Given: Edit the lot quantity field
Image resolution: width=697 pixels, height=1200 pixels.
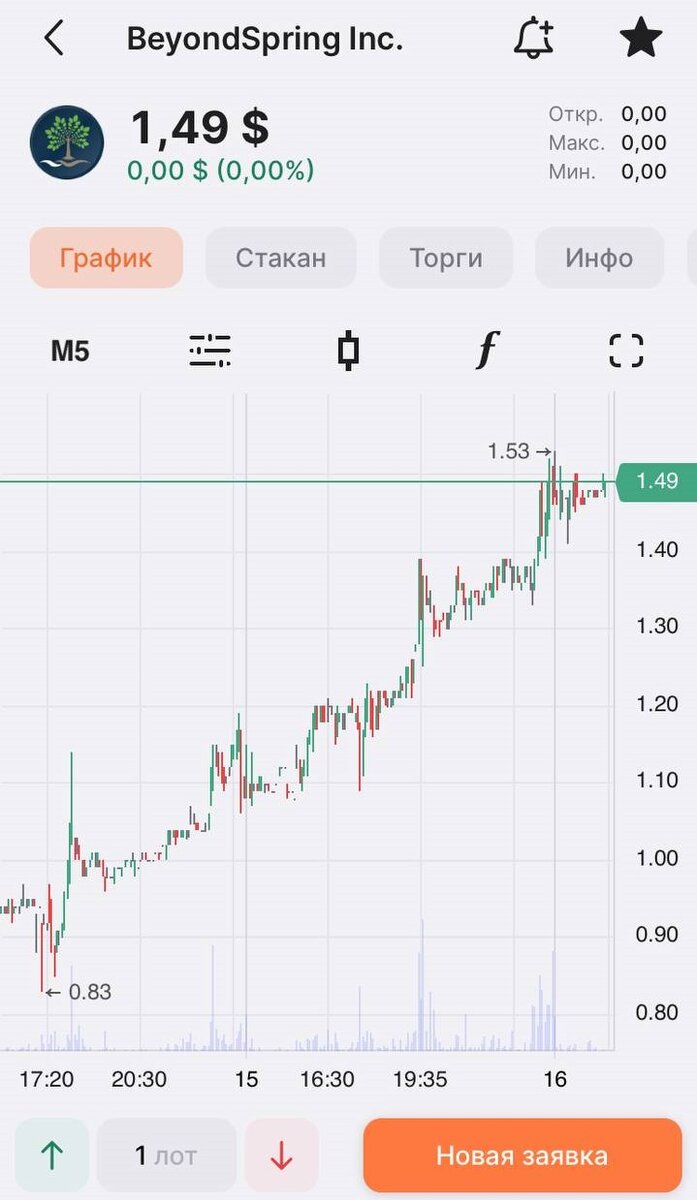Looking at the screenshot, I should 166,1156.
